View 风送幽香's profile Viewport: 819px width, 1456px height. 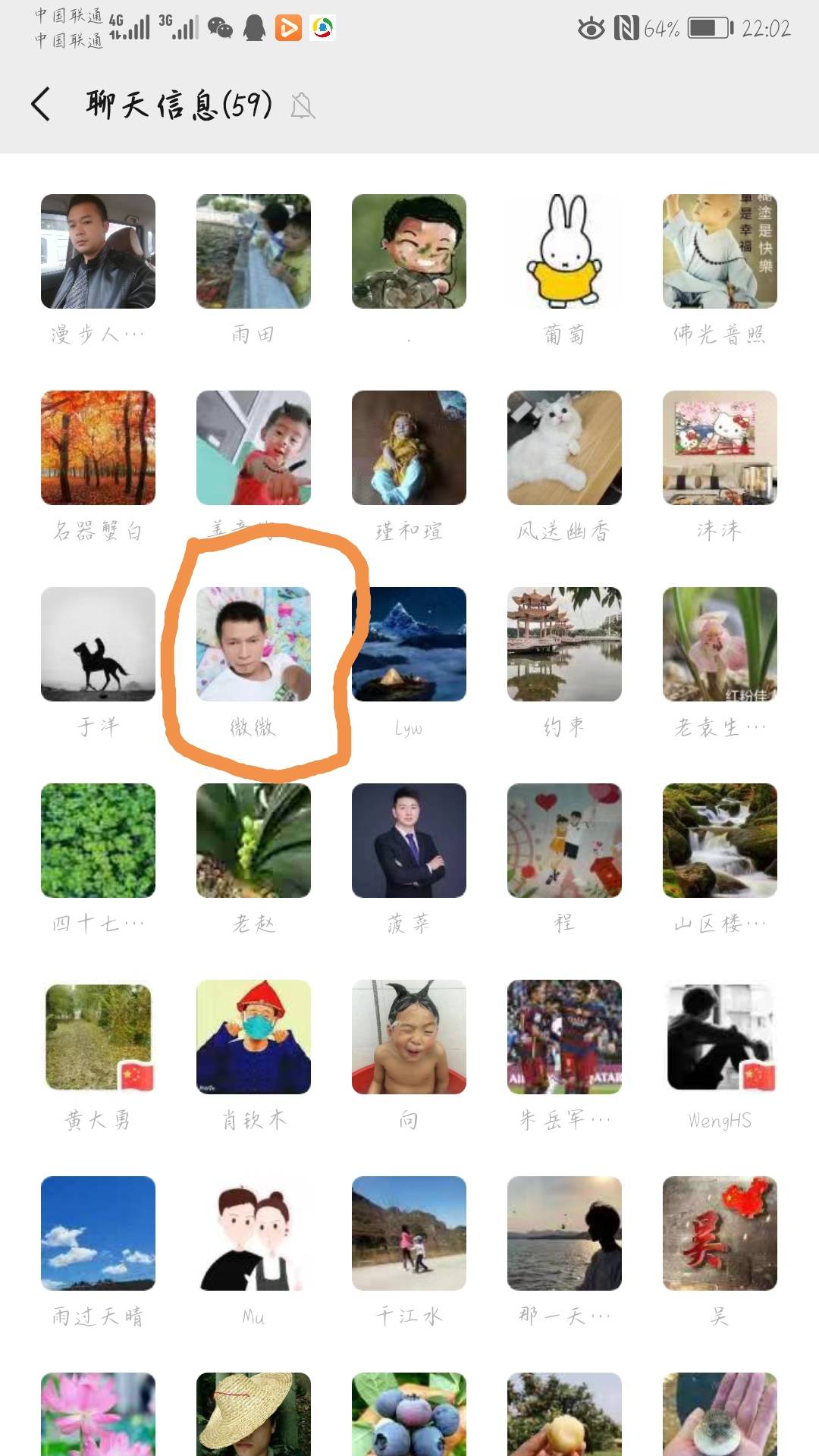click(x=564, y=448)
